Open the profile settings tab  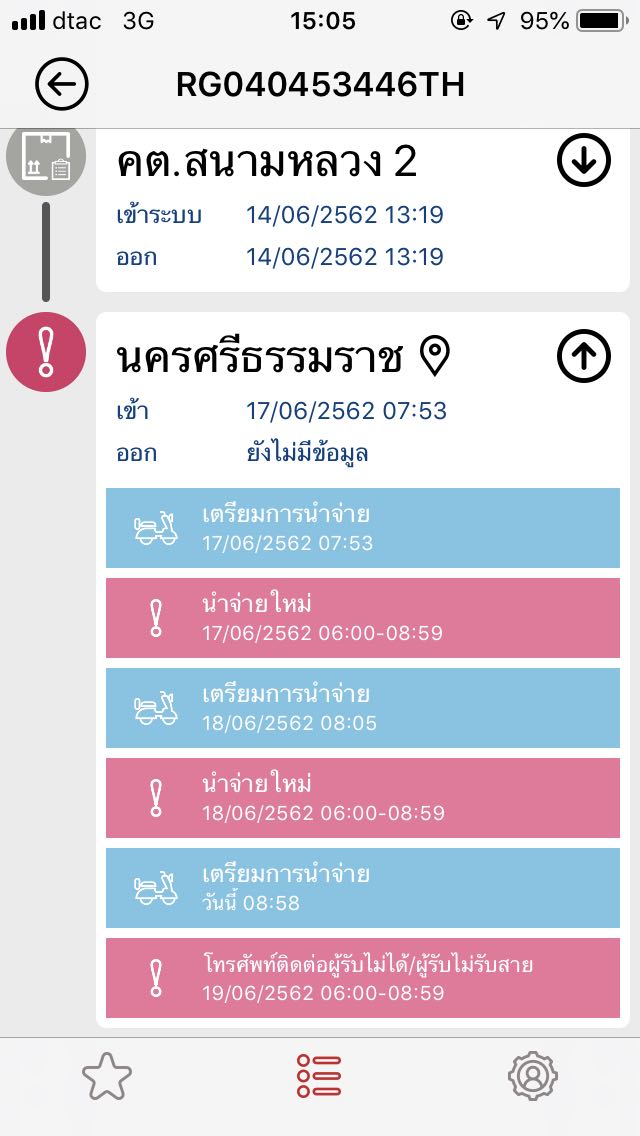coord(532,1076)
